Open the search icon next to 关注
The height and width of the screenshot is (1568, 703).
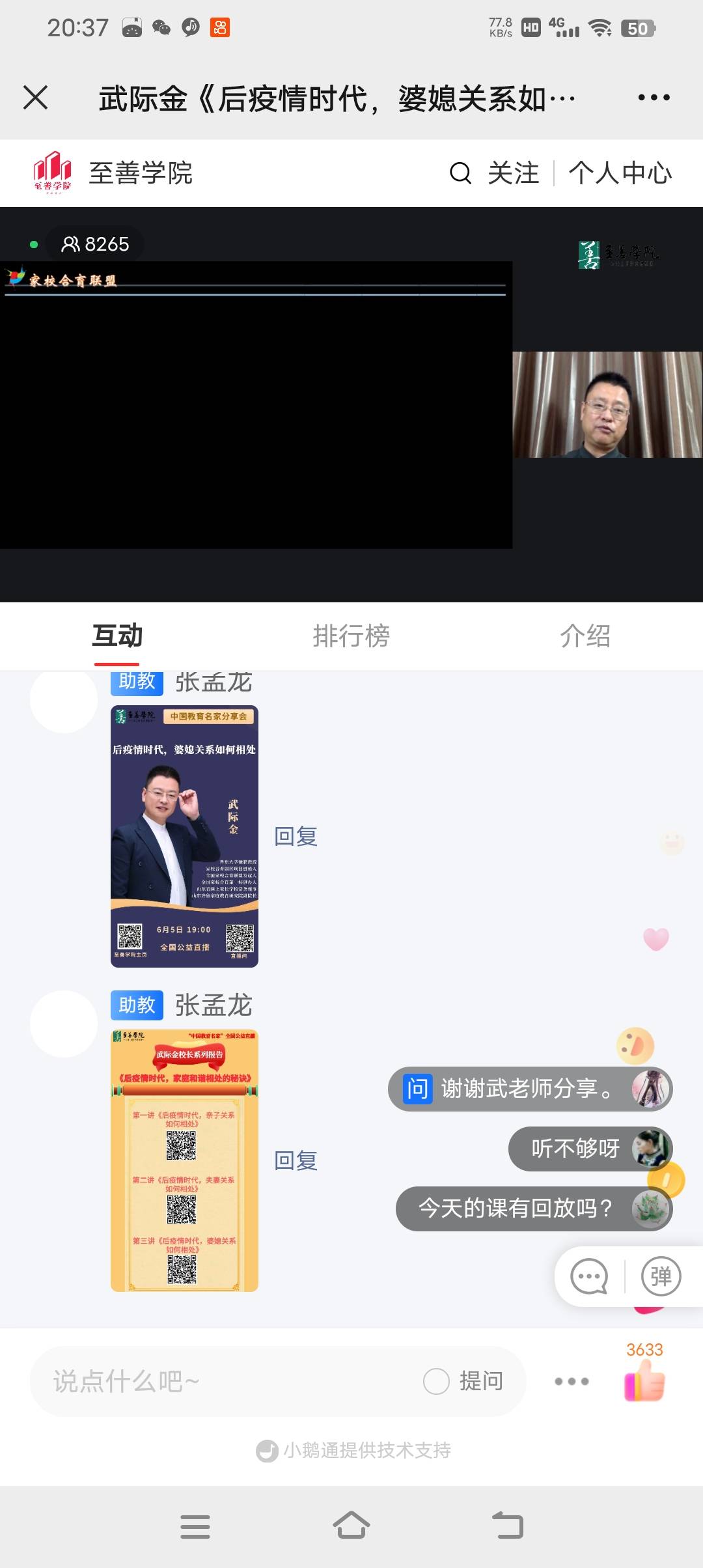[460, 173]
